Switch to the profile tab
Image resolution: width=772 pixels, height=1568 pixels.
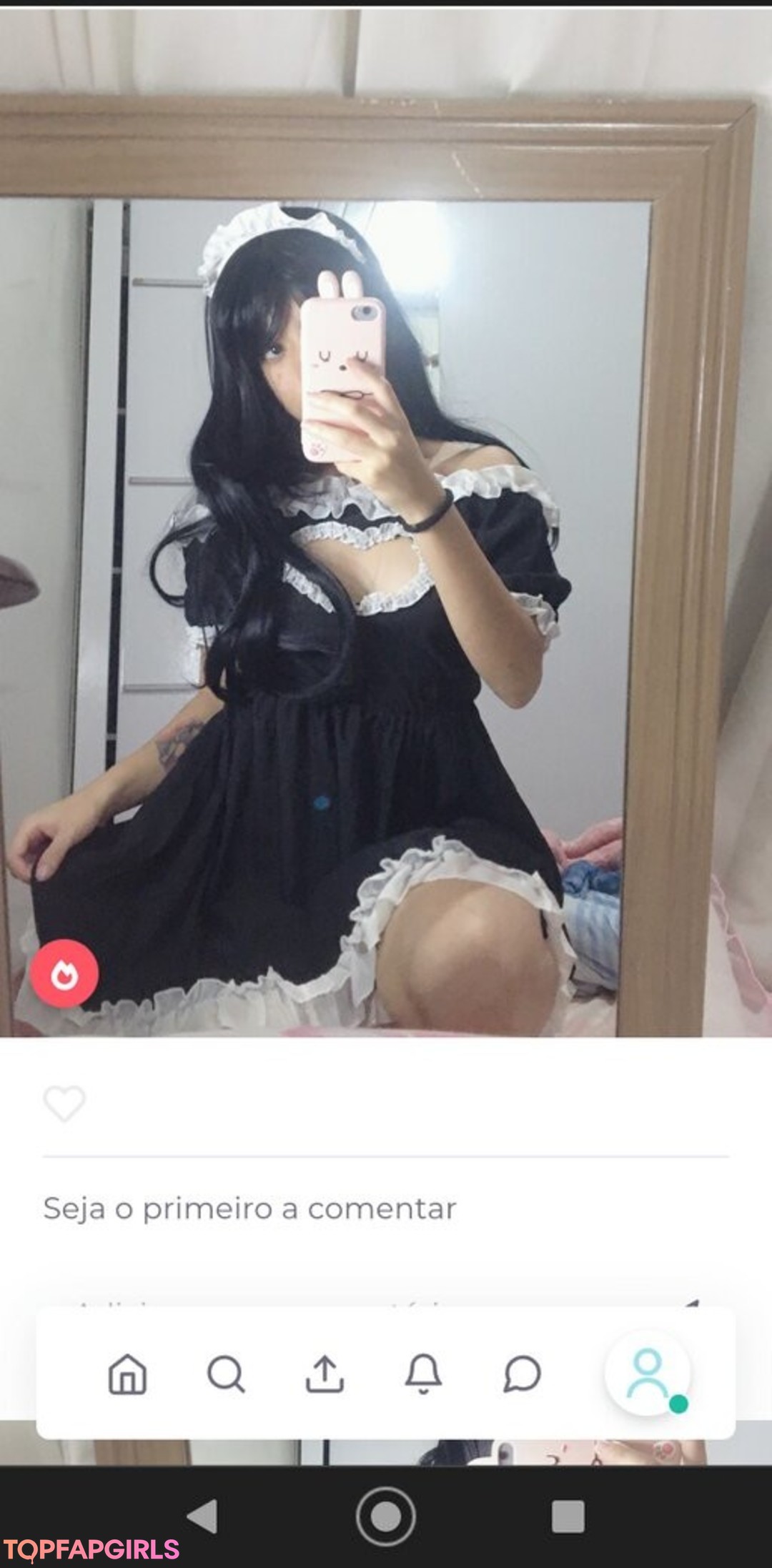pyautogui.click(x=648, y=1374)
